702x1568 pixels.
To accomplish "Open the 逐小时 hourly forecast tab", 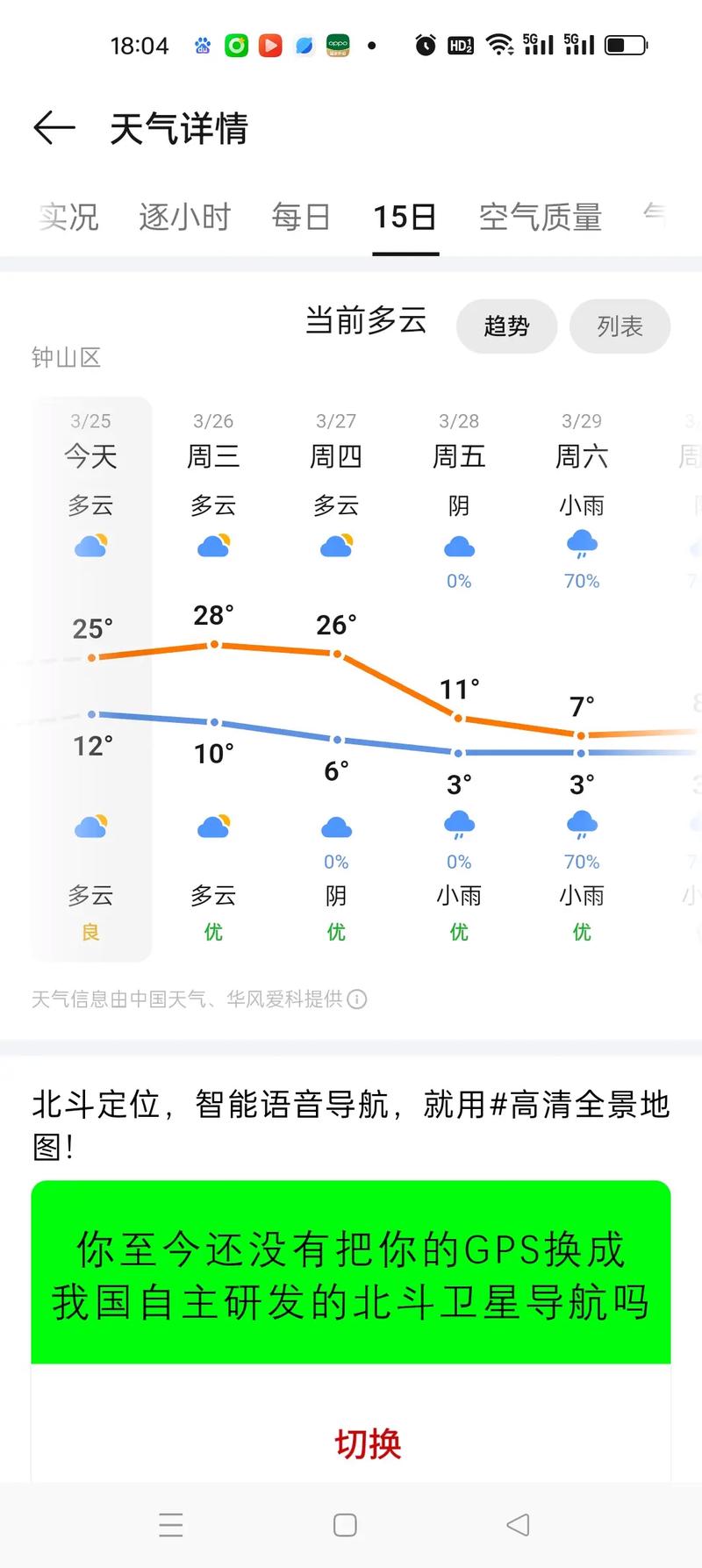I will click(x=184, y=218).
